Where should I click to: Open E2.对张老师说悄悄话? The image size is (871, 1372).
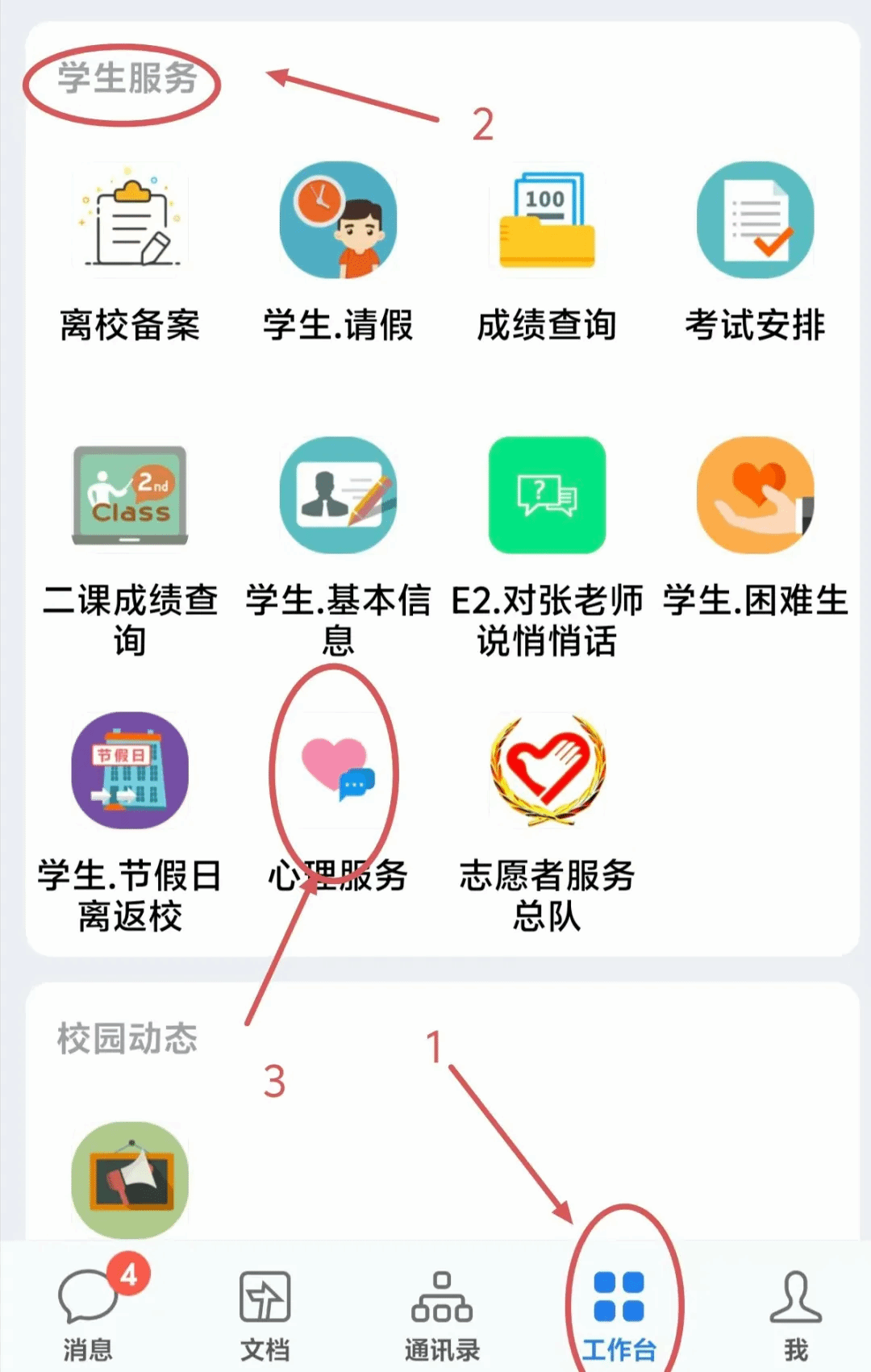tap(547, 495)
